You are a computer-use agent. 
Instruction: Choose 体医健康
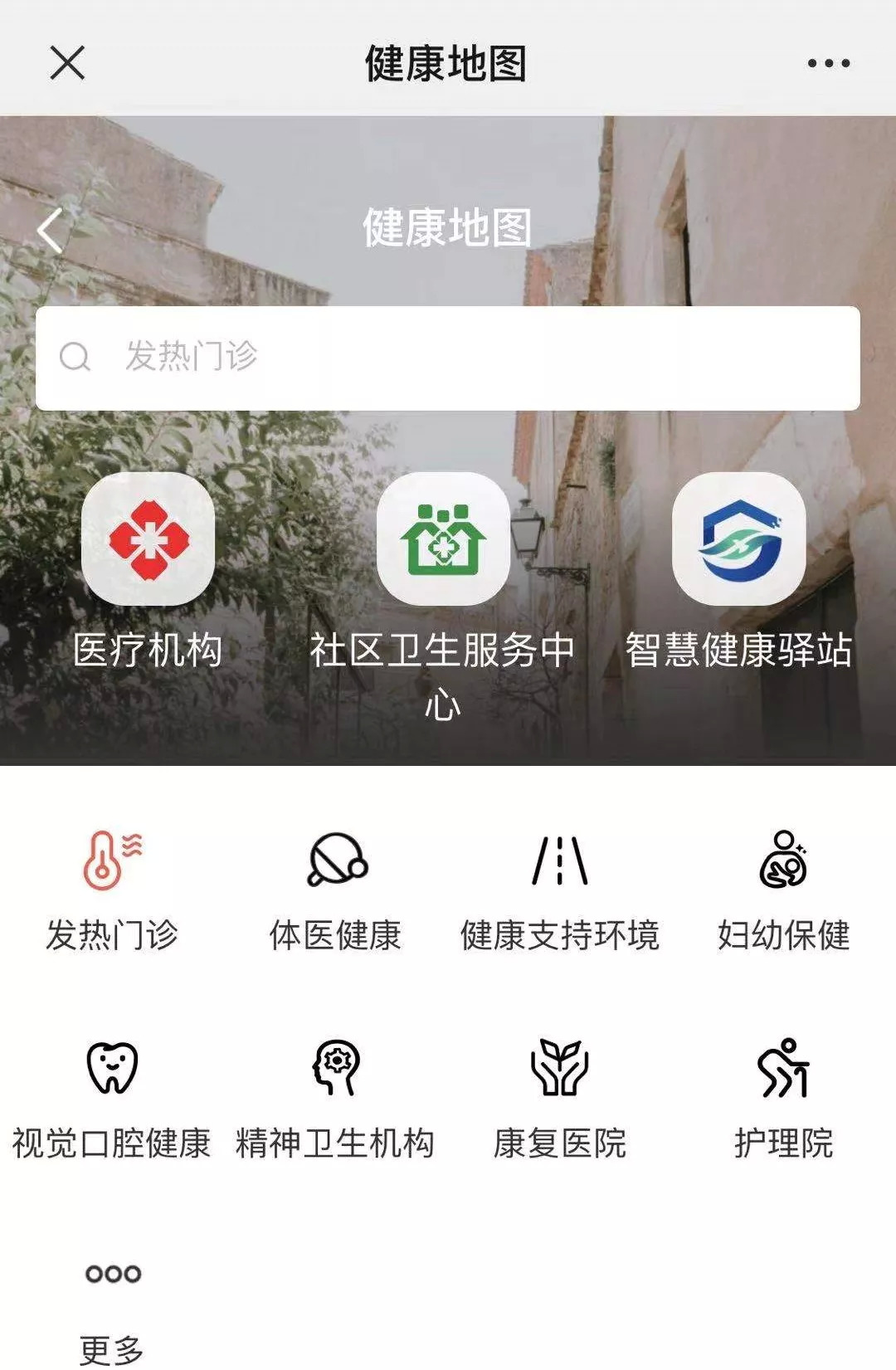point(336,888)
